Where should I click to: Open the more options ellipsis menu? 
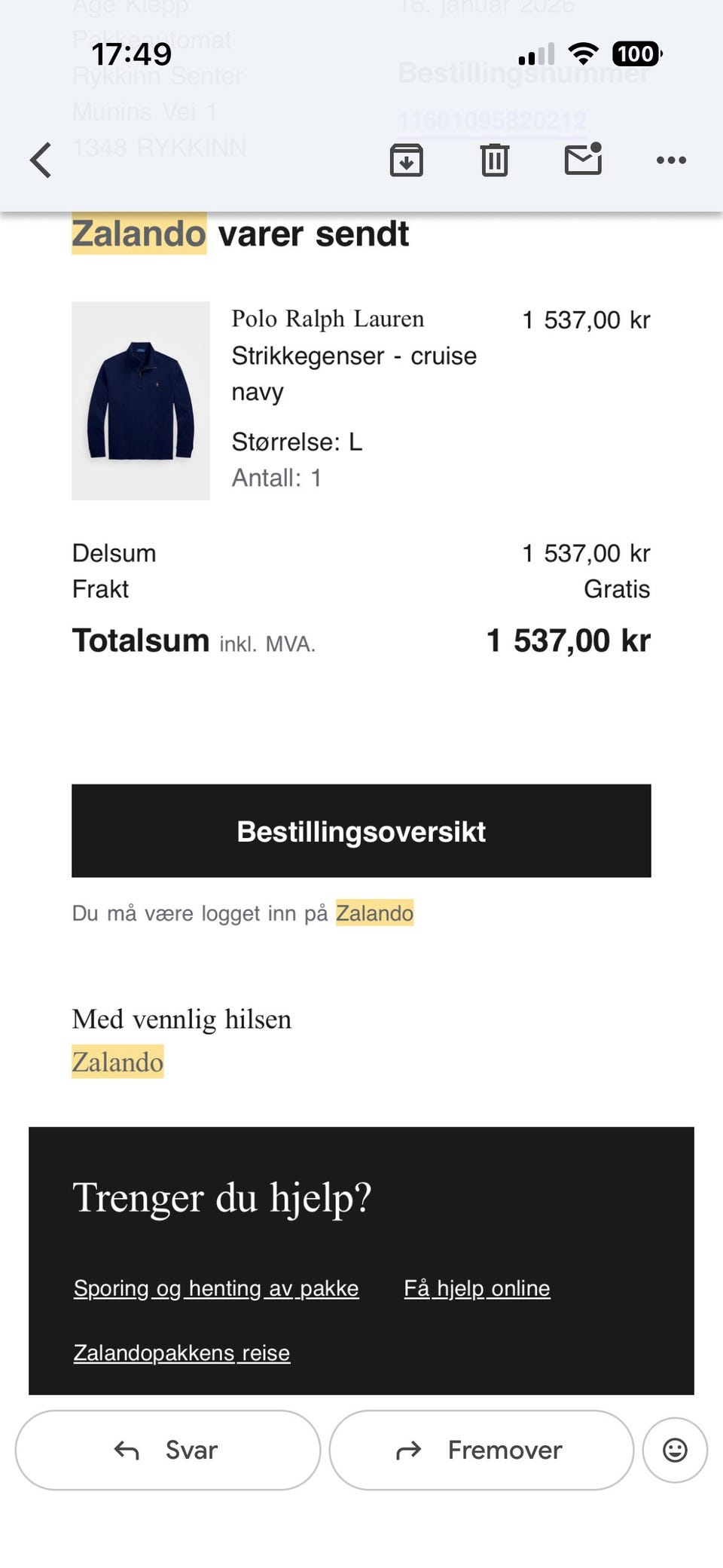coord(670,160)
